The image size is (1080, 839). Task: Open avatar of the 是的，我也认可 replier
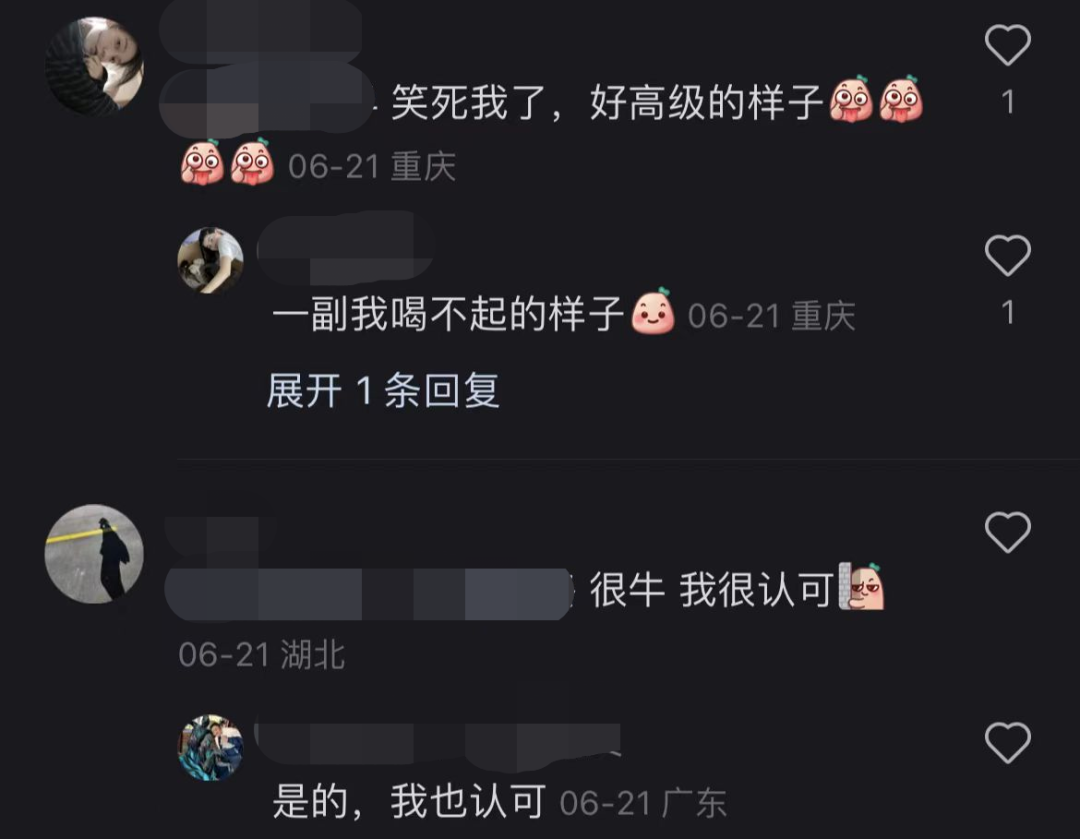(211, 747)
